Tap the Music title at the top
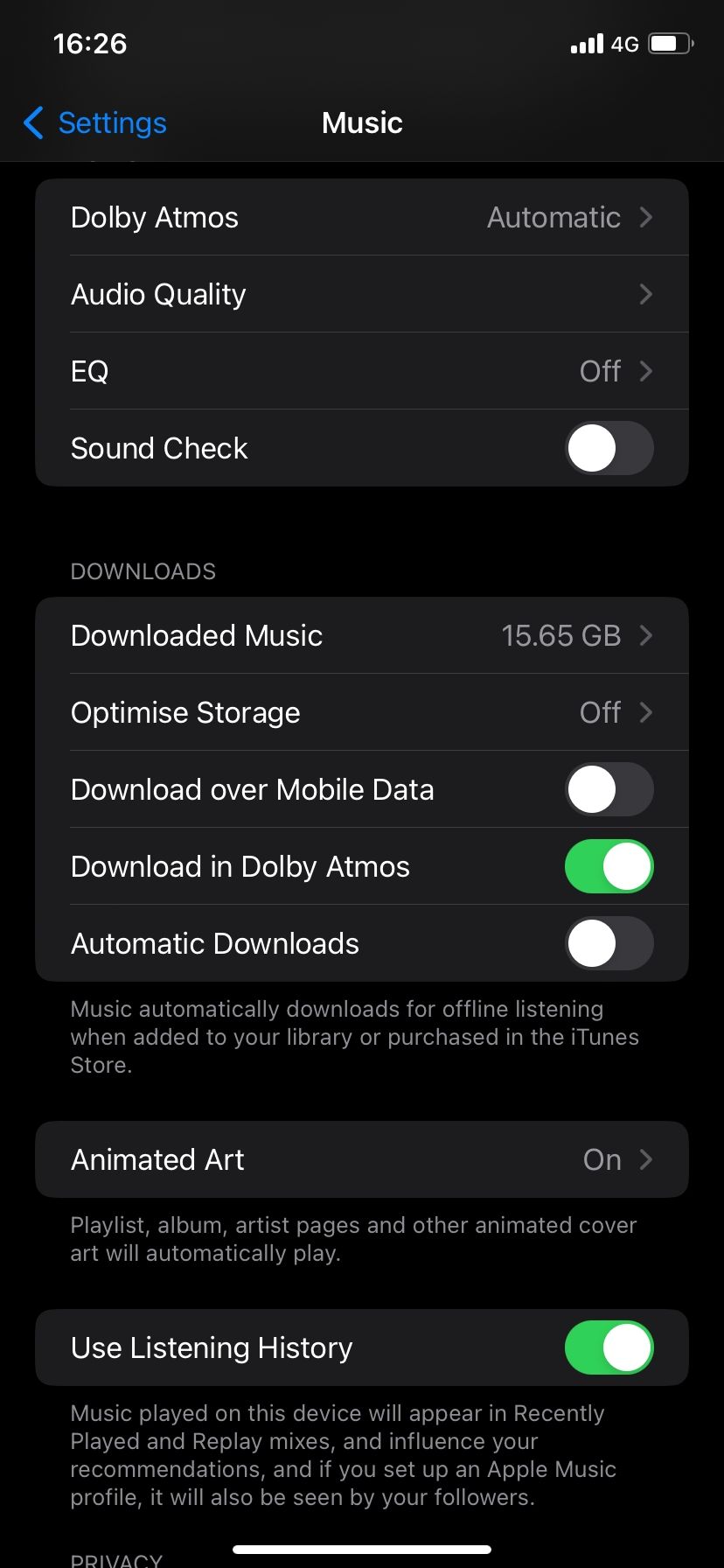Image resolution: width=724 pixels, height=1568 pixels. [x=362, y=122]
